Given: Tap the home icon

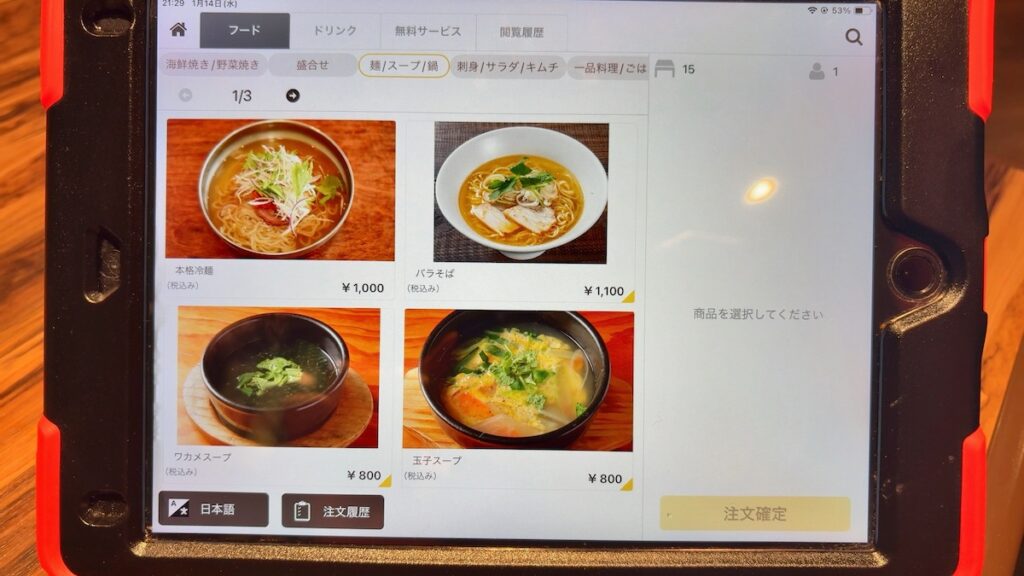Looking at the screenshot, I should tap(178, 30).
